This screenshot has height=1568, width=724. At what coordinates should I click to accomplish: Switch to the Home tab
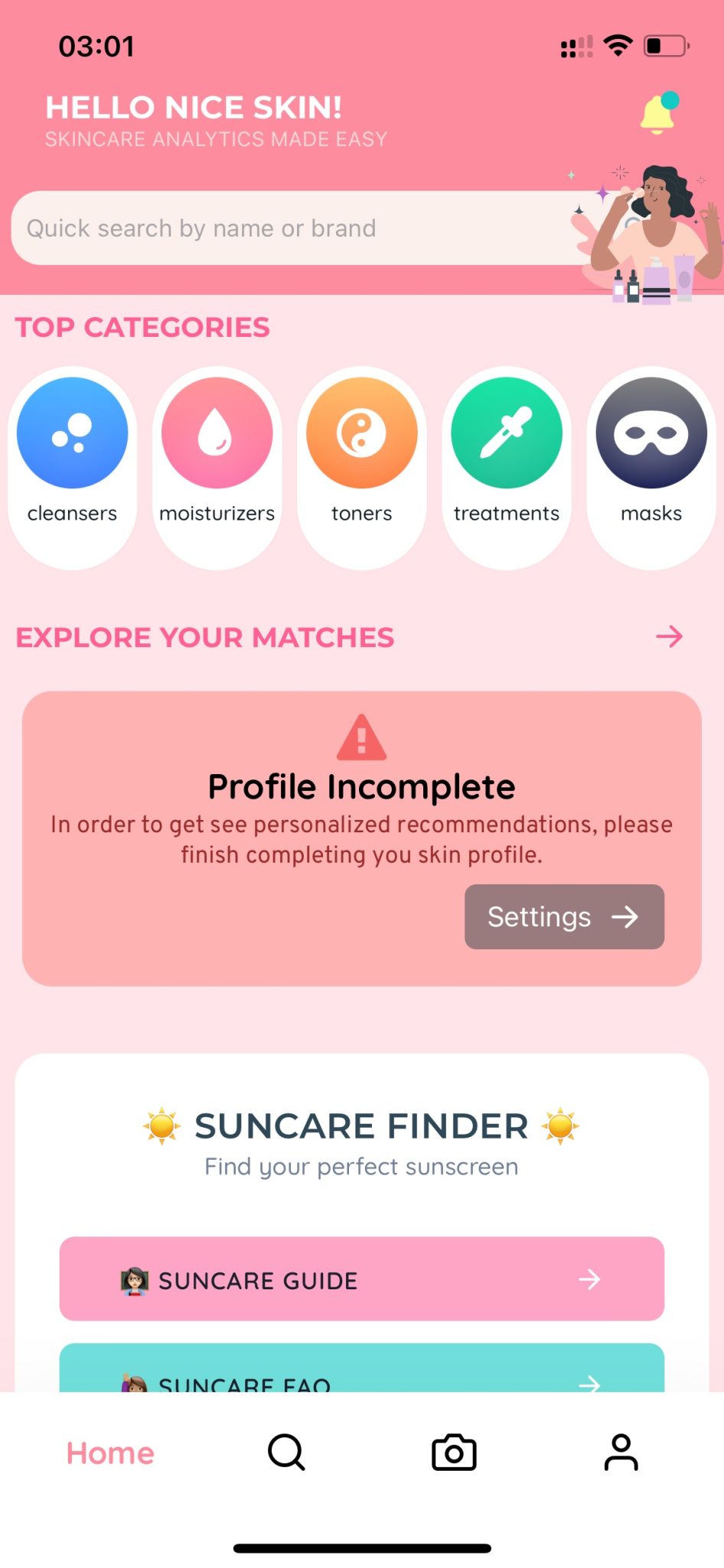110,1452
